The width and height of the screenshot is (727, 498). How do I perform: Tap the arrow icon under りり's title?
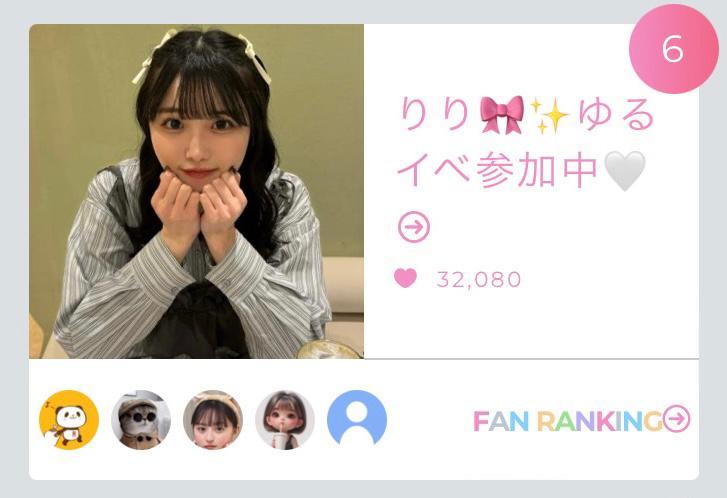(x=413, y=228)
